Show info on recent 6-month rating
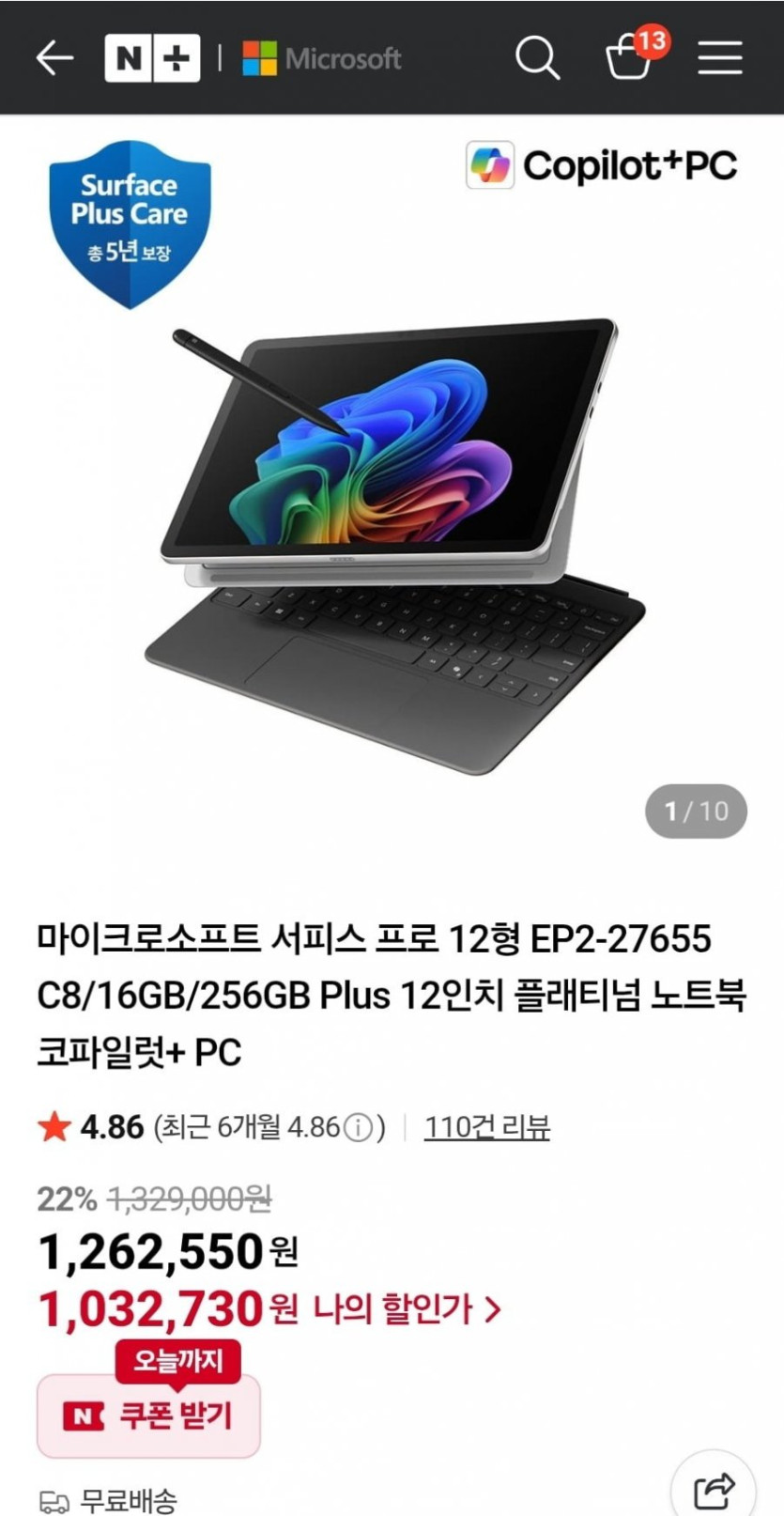This screenshot has width=784, height=1516. (x=359, y=1127)
